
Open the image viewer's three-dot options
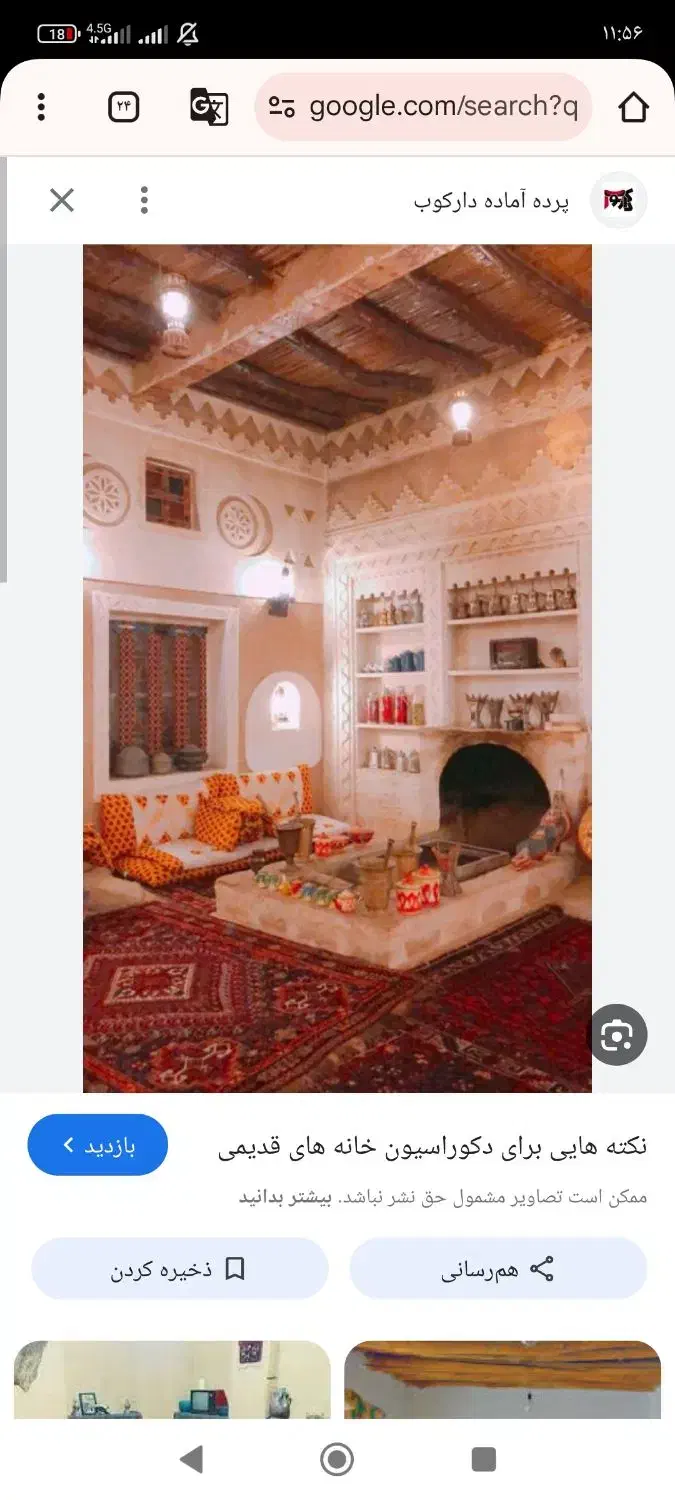(x=144, y=201)
